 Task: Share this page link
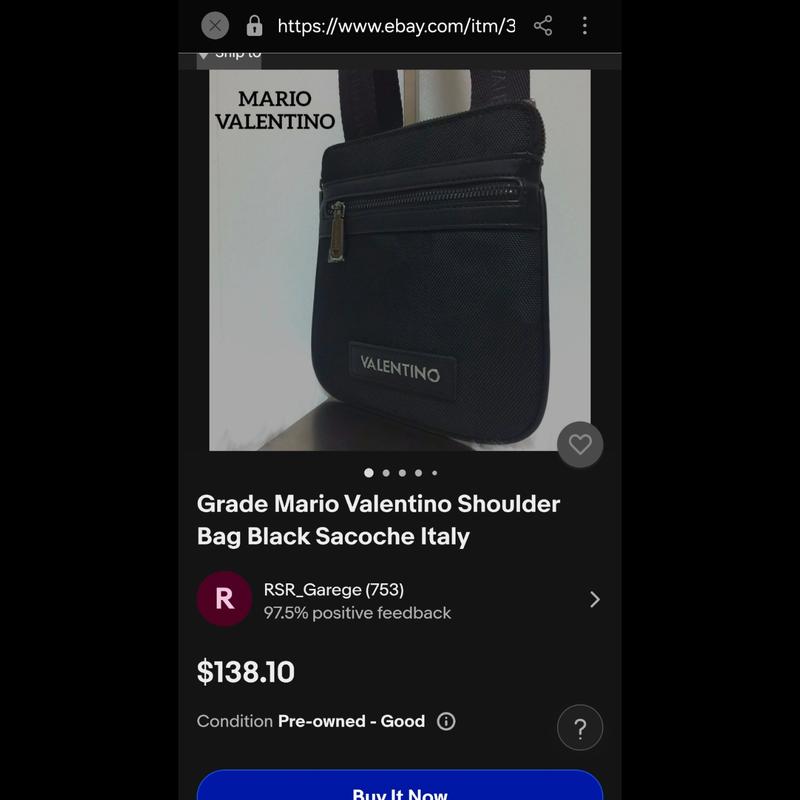[543, 26]
